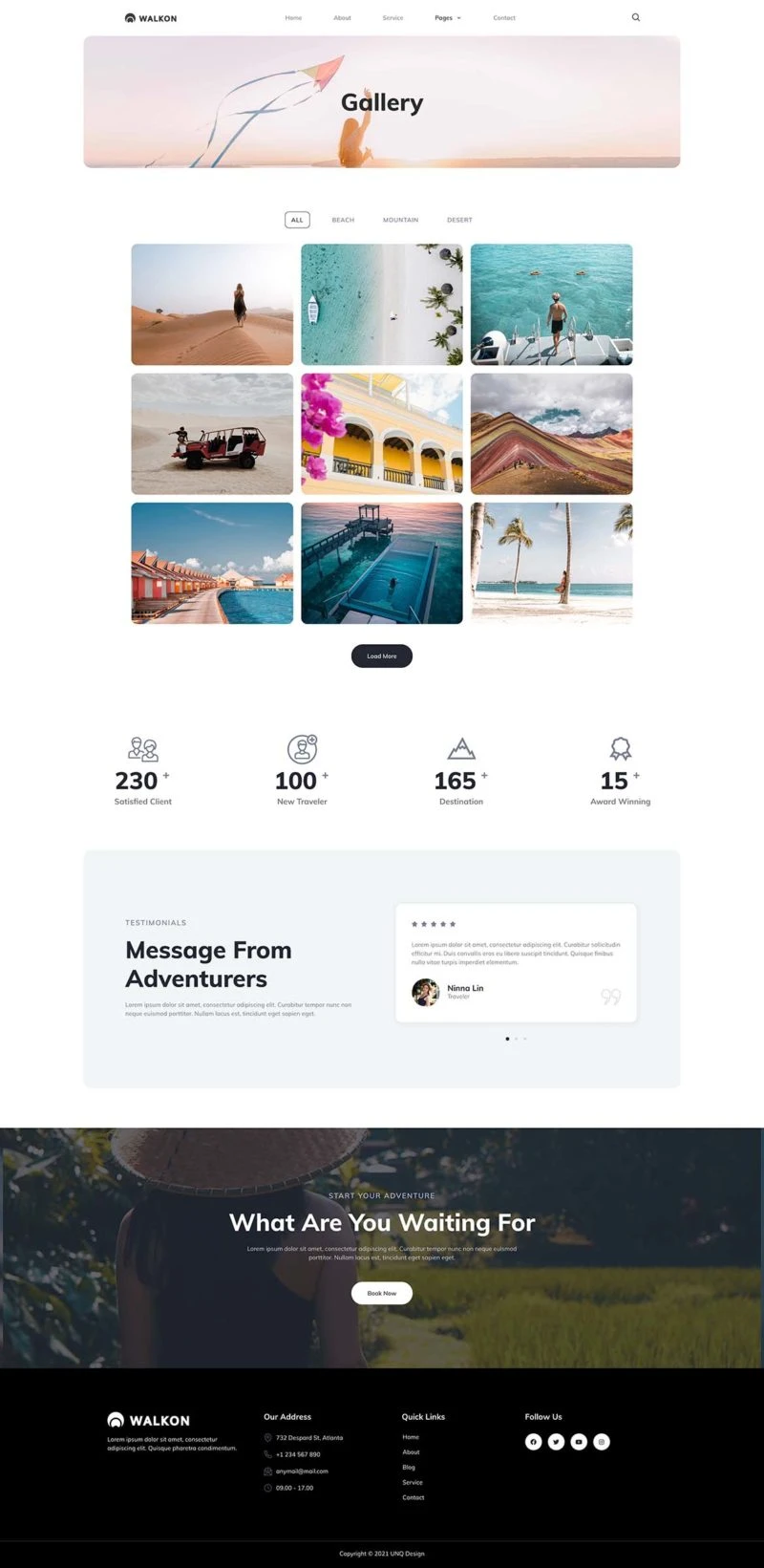Viewport: 764px width, 1568px height.
Task: Tap the Load More button
Action: pyautogui.click(x=382, y=656)
